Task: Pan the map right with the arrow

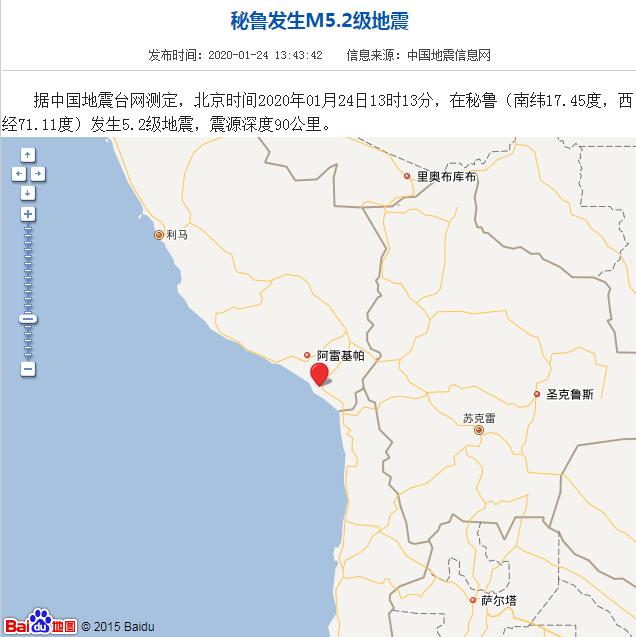Action: click(x=38, y=174)
